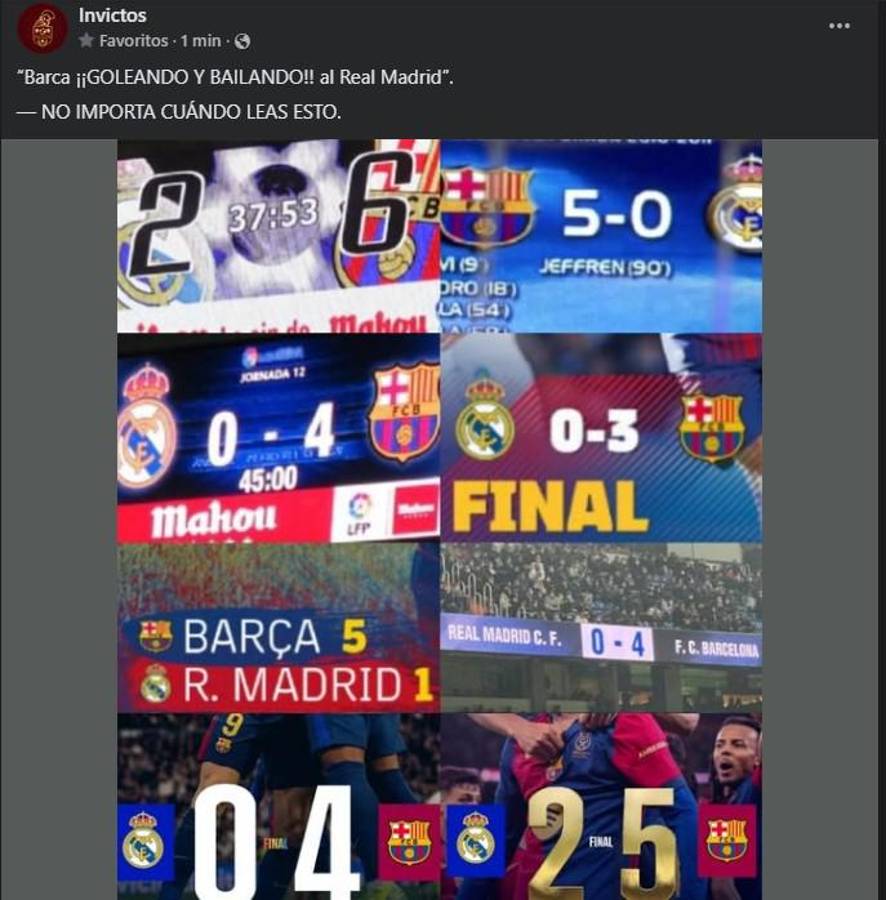Click the Invictos profile picture avatar
886x900 pixels.
42,26
